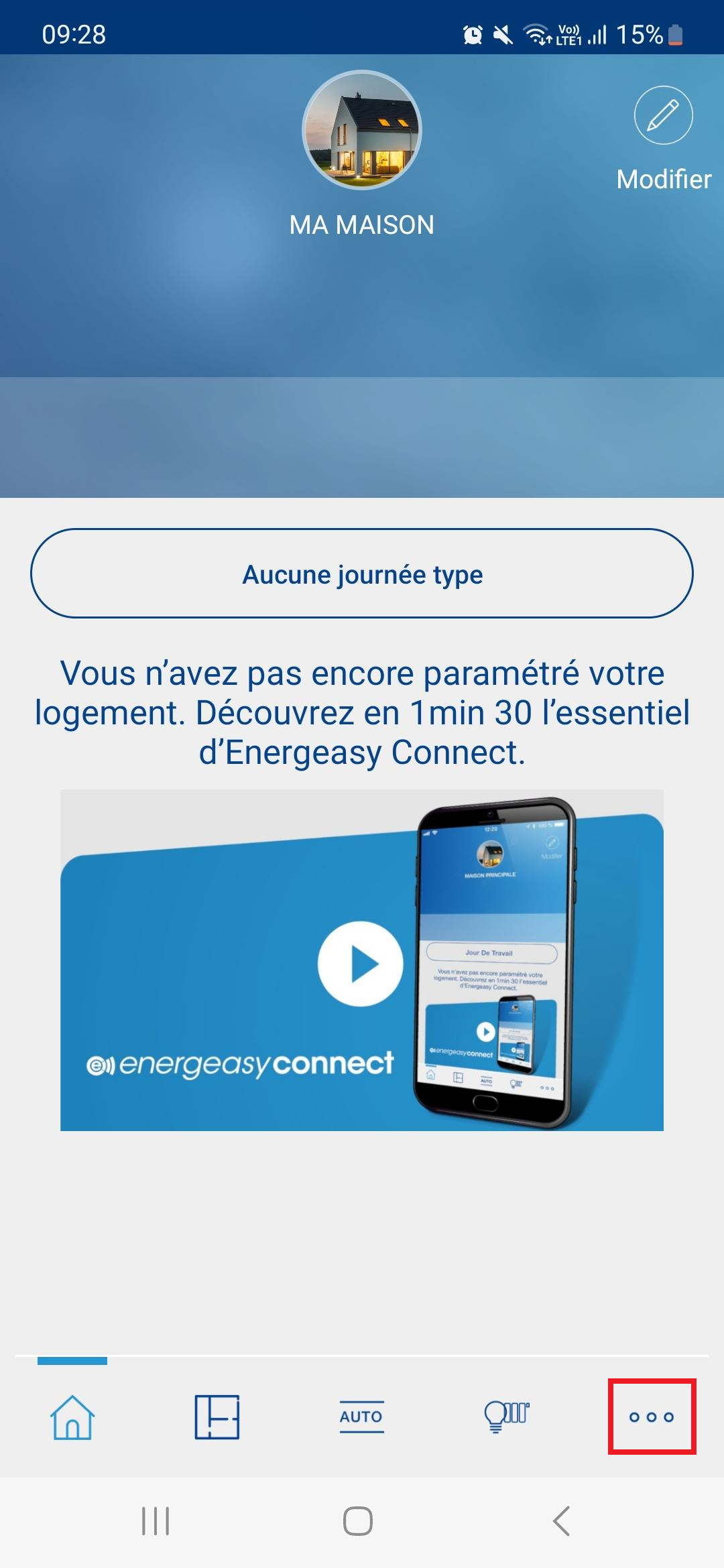Select the Aucune journée type button
724x1568 pixels.
(x=362, y=574)
